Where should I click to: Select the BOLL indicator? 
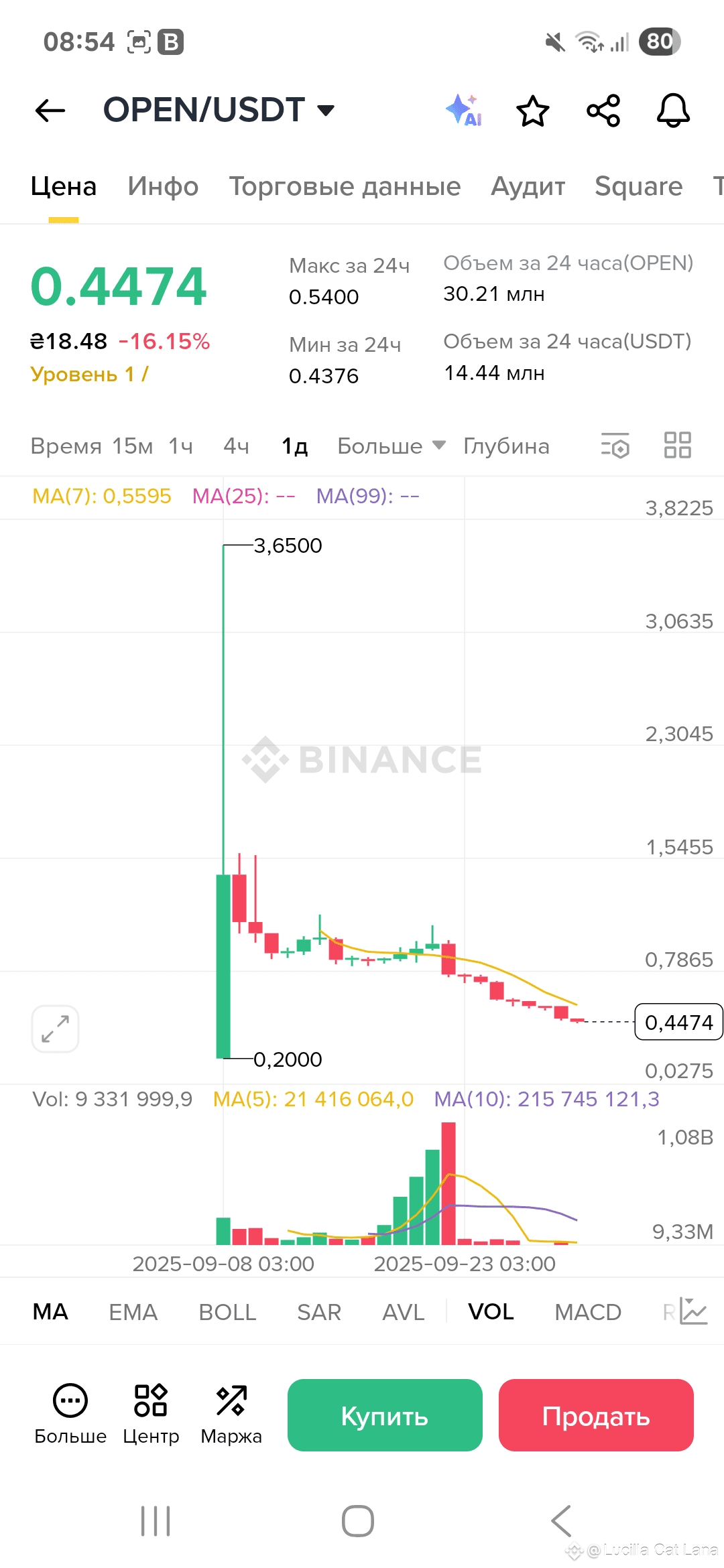227,1312
